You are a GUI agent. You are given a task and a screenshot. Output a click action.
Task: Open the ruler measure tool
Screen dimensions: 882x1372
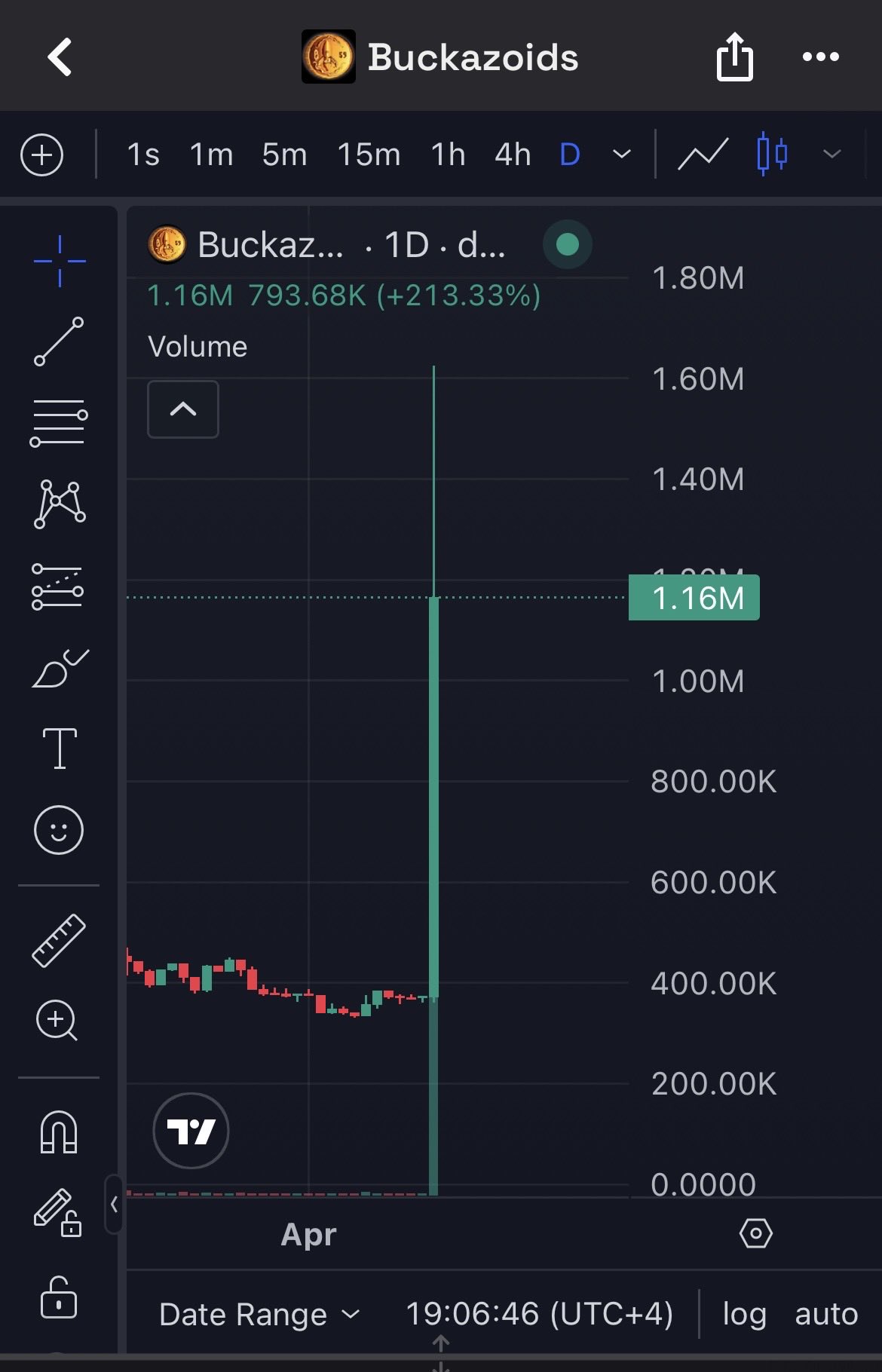(59, 940)
